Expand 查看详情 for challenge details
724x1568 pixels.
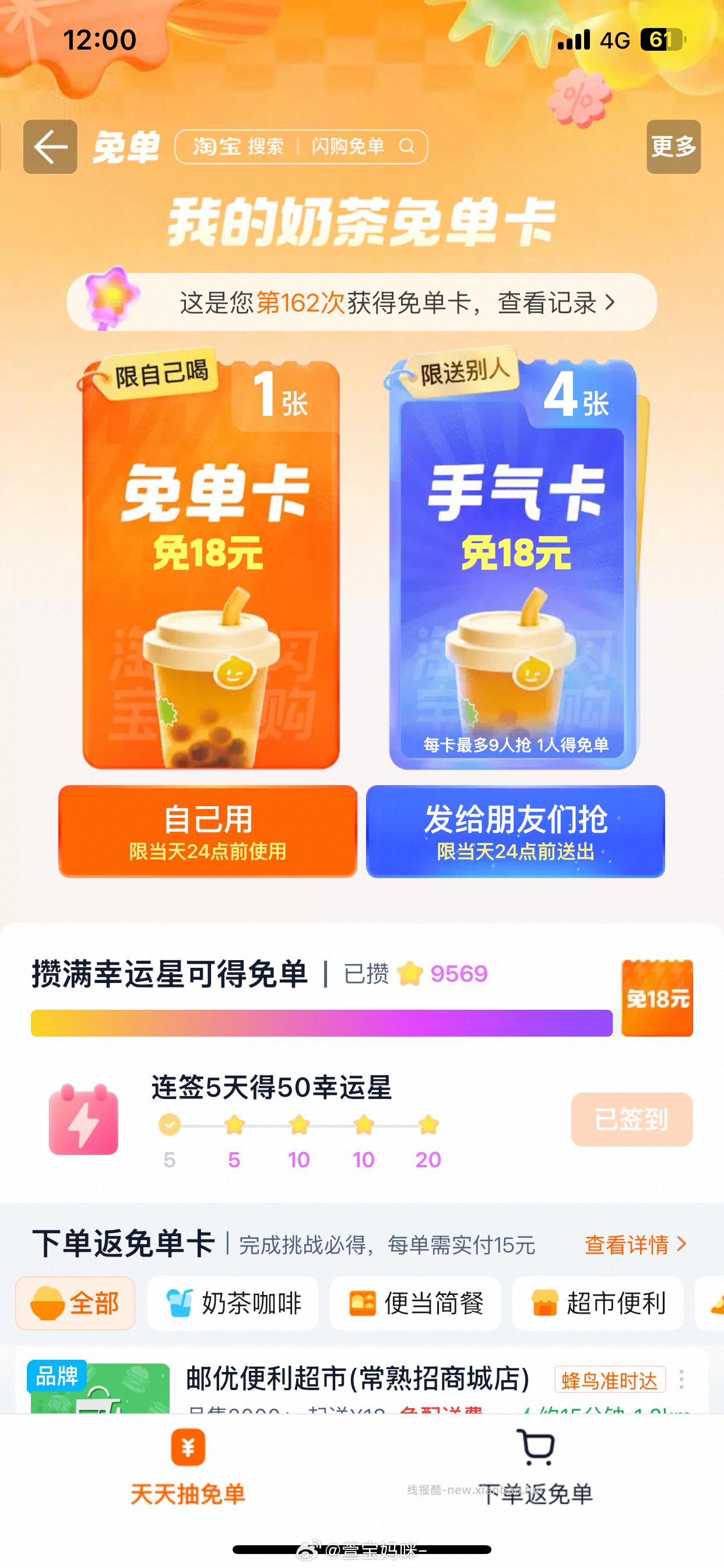(x=631, y=1245)
